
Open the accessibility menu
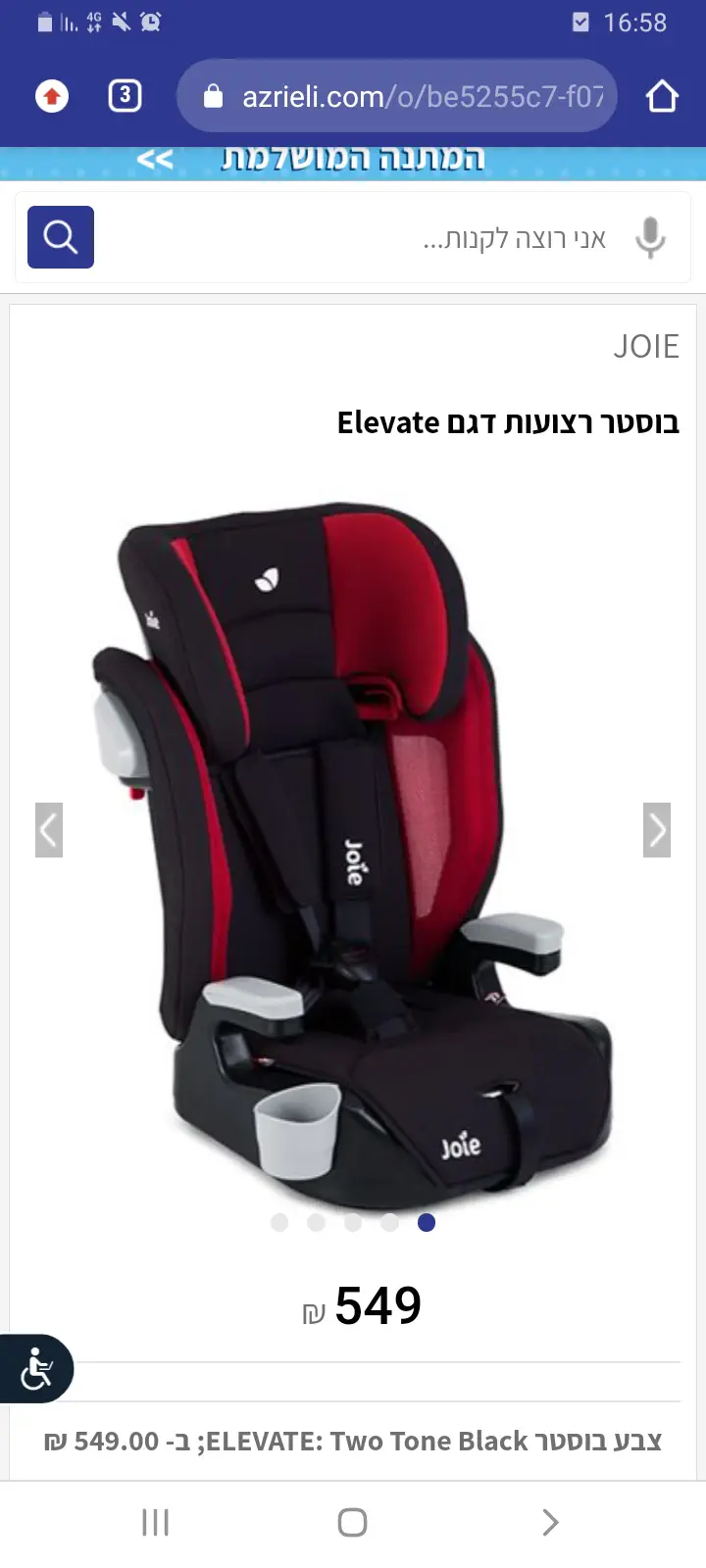(37, 1368)
